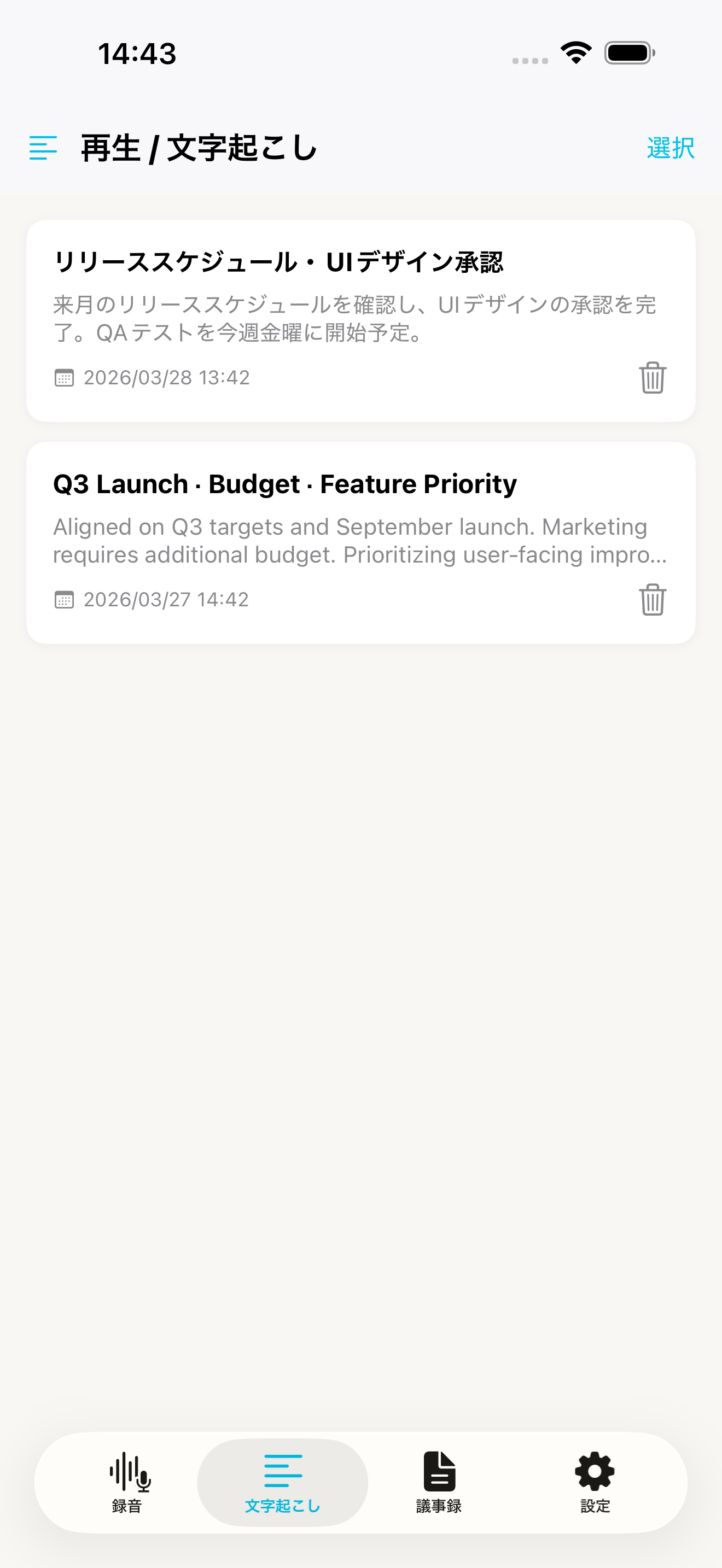The image size is (722, 1568).
Task: Delete the リリーススケジュール recording via trash icon
Action: (x=652, y=377)
